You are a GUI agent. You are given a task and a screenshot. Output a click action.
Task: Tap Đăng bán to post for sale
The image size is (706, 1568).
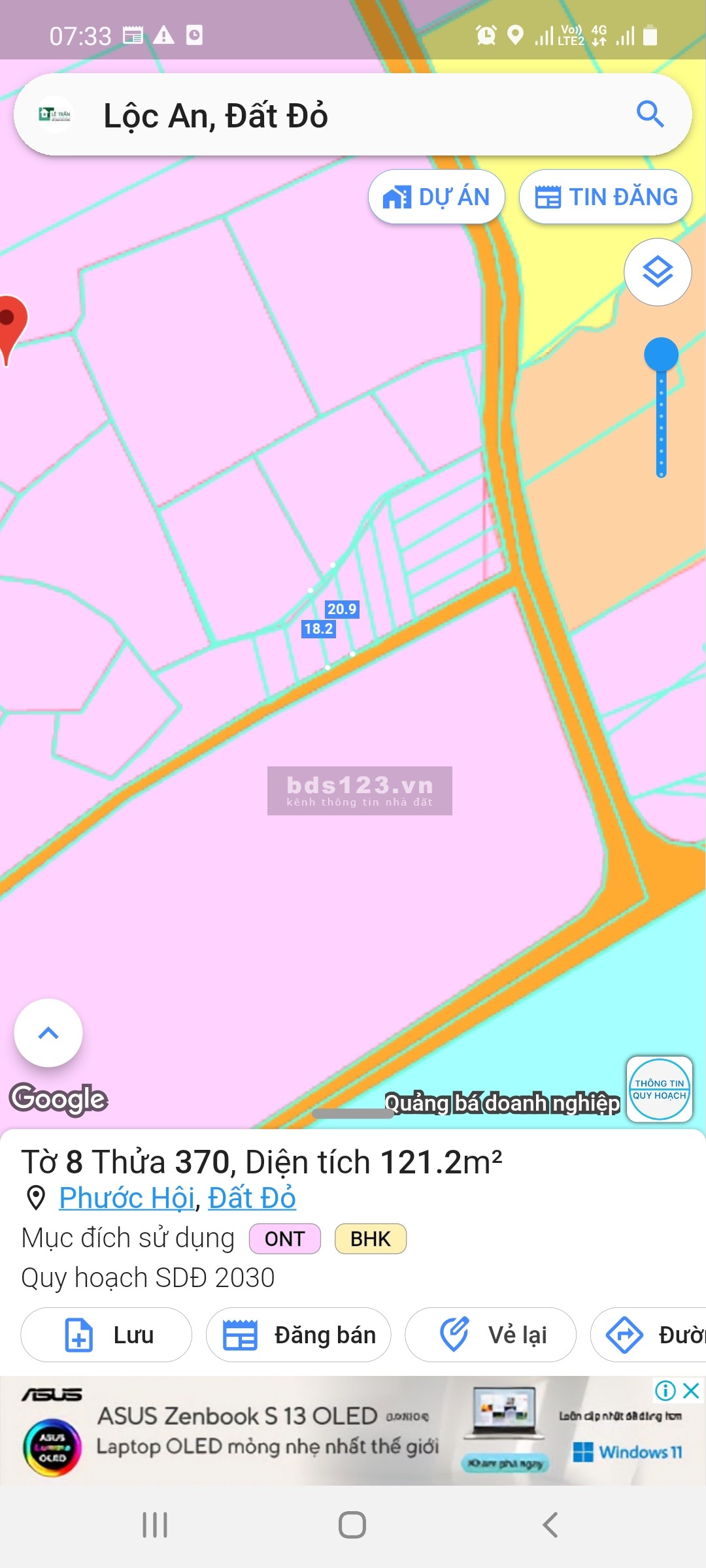(x=299, y=1335)
